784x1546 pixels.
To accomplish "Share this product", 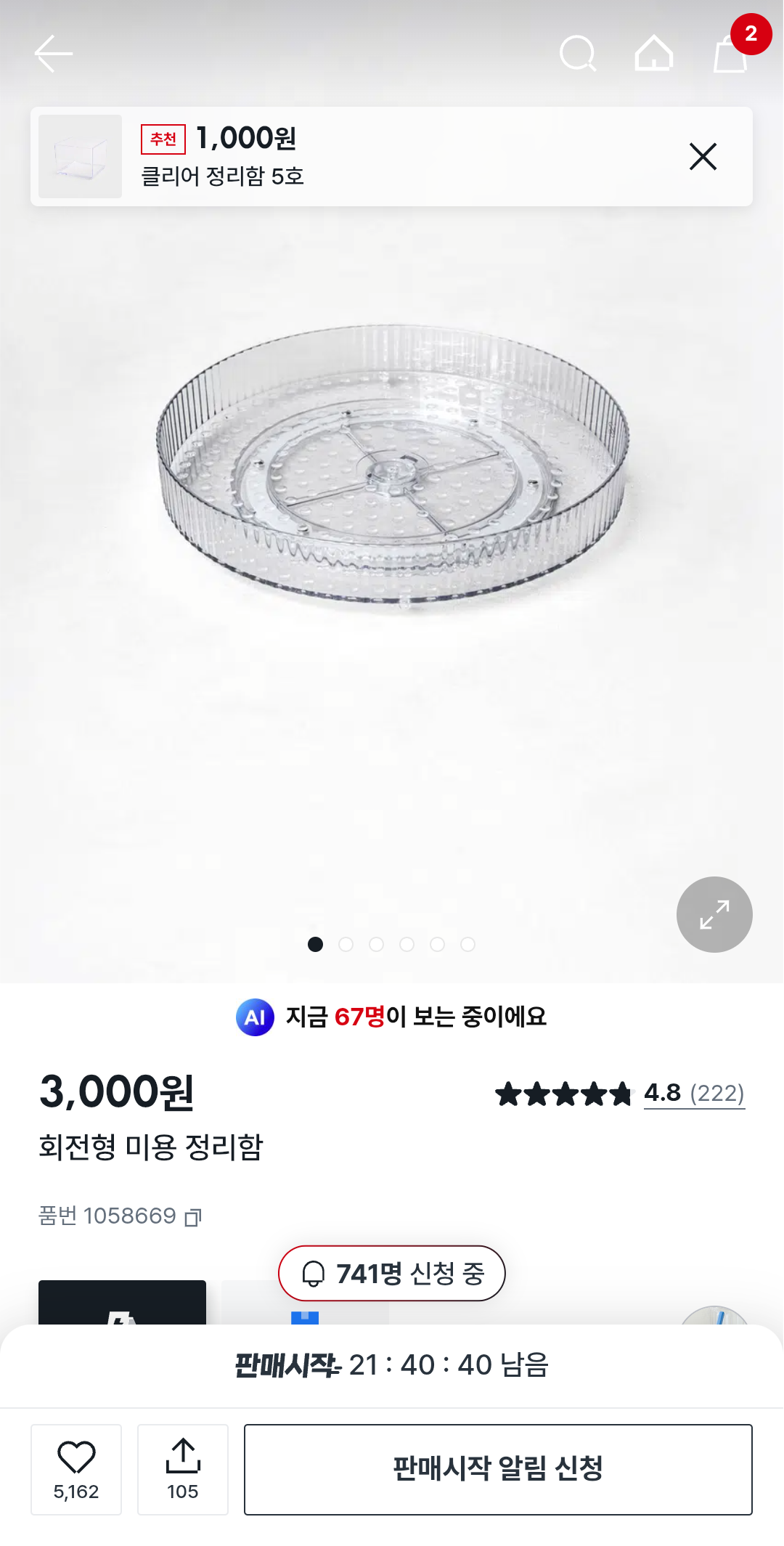I will pyautogui.click(x=183, y=1469).
